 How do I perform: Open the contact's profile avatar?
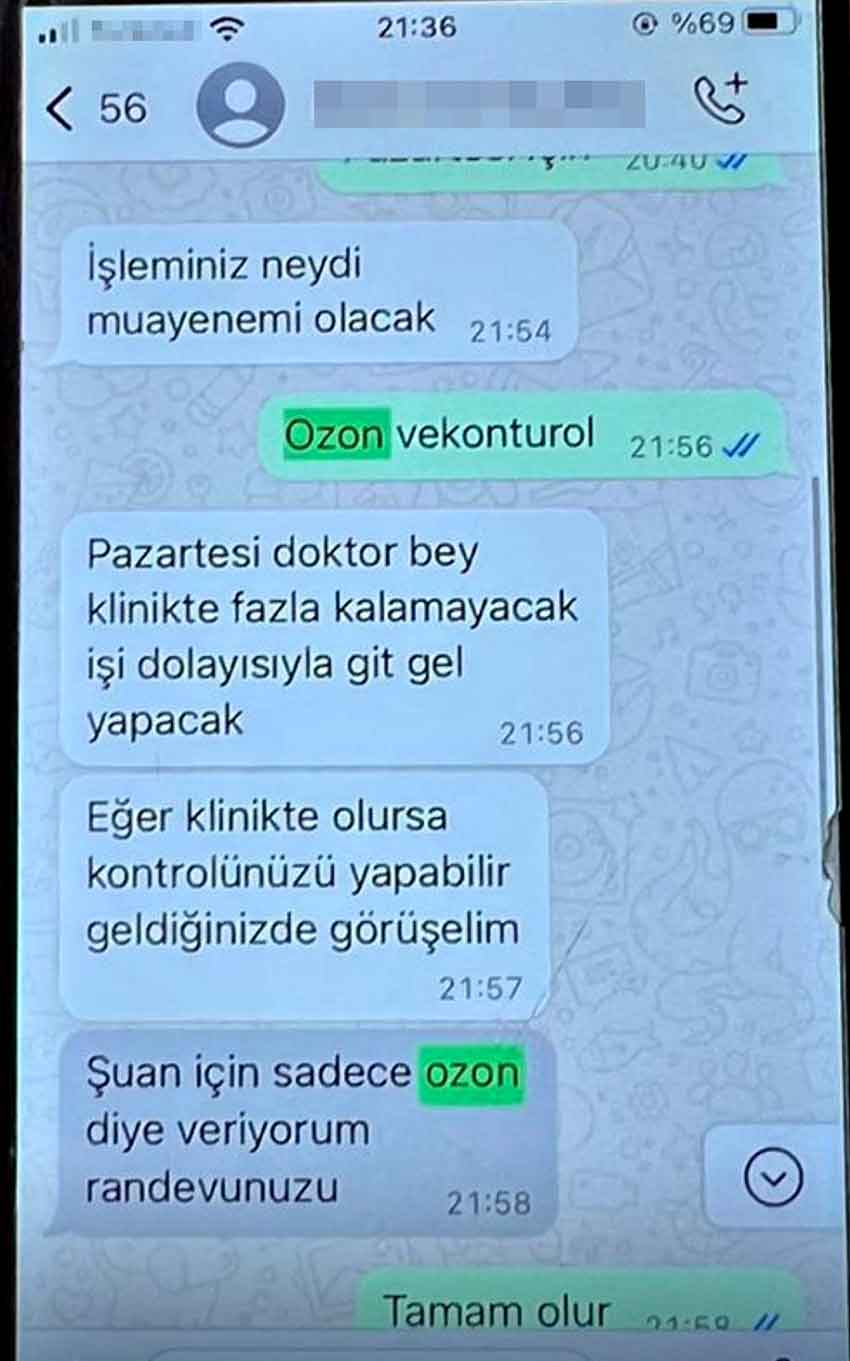(x=240, y=105)
